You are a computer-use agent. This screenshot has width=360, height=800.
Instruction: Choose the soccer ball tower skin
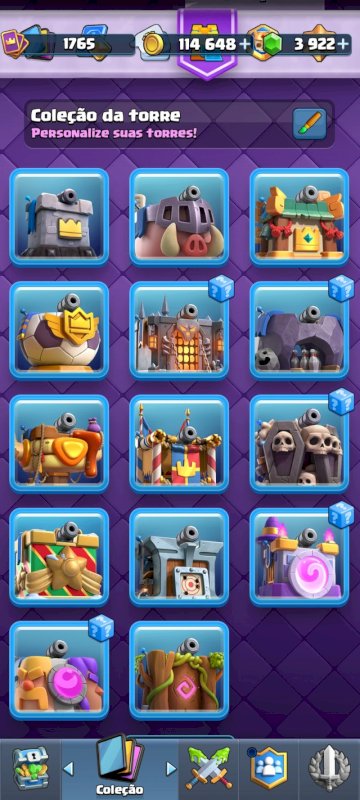[x=59, y=331]
